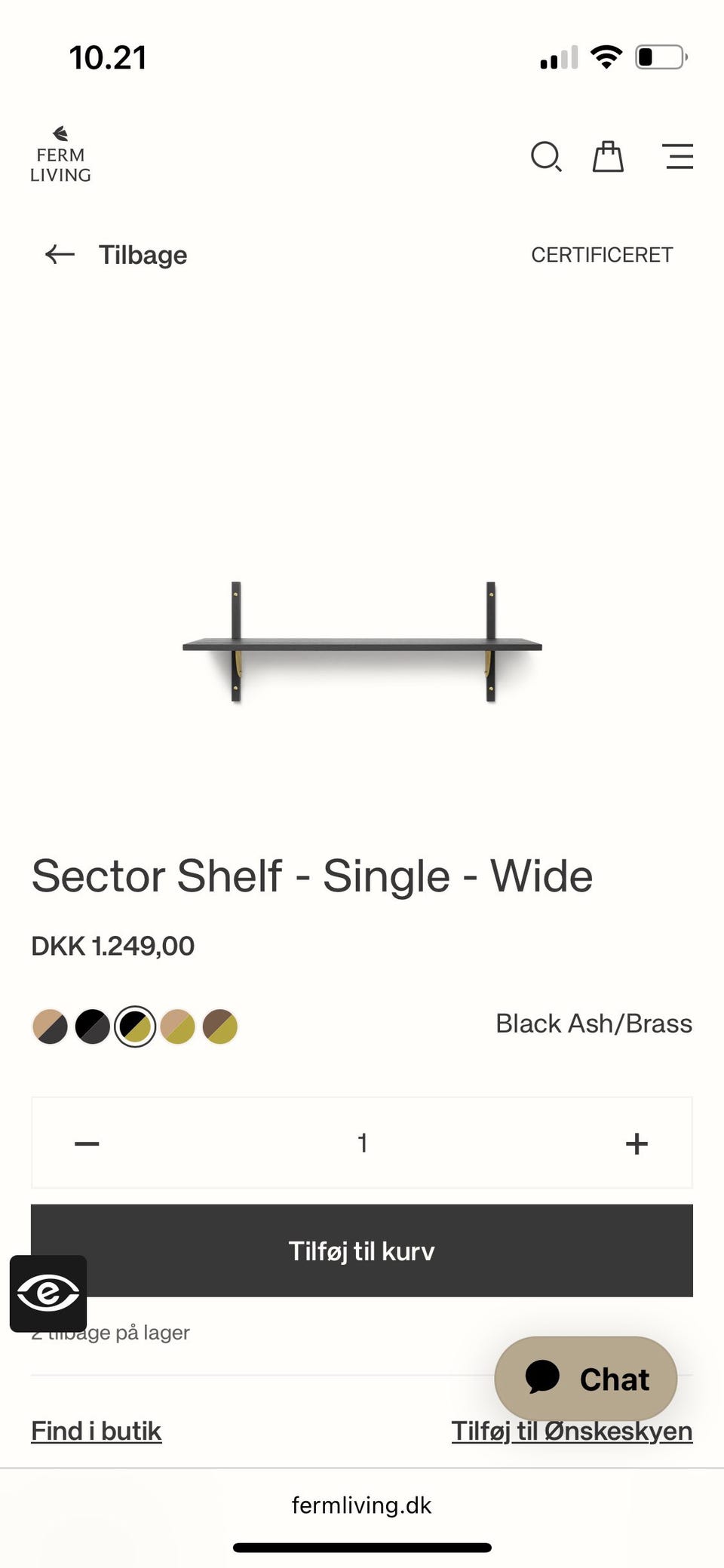The image size is (724, 1568).
Task: Open the shopping bag
Action: tap(608, 157)
